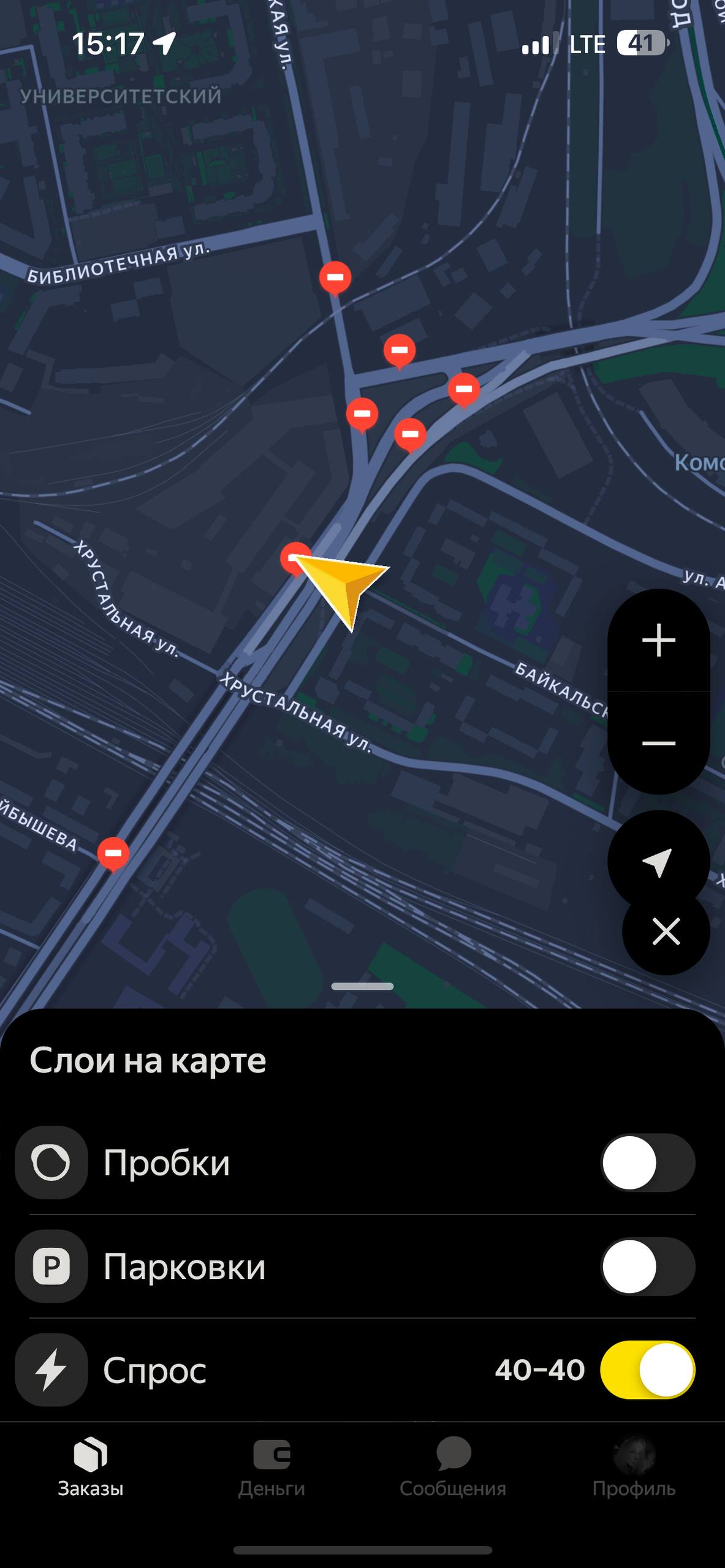Center the map on my location
This screenshot has height=1568, width=725.
[x=658, y=861]
